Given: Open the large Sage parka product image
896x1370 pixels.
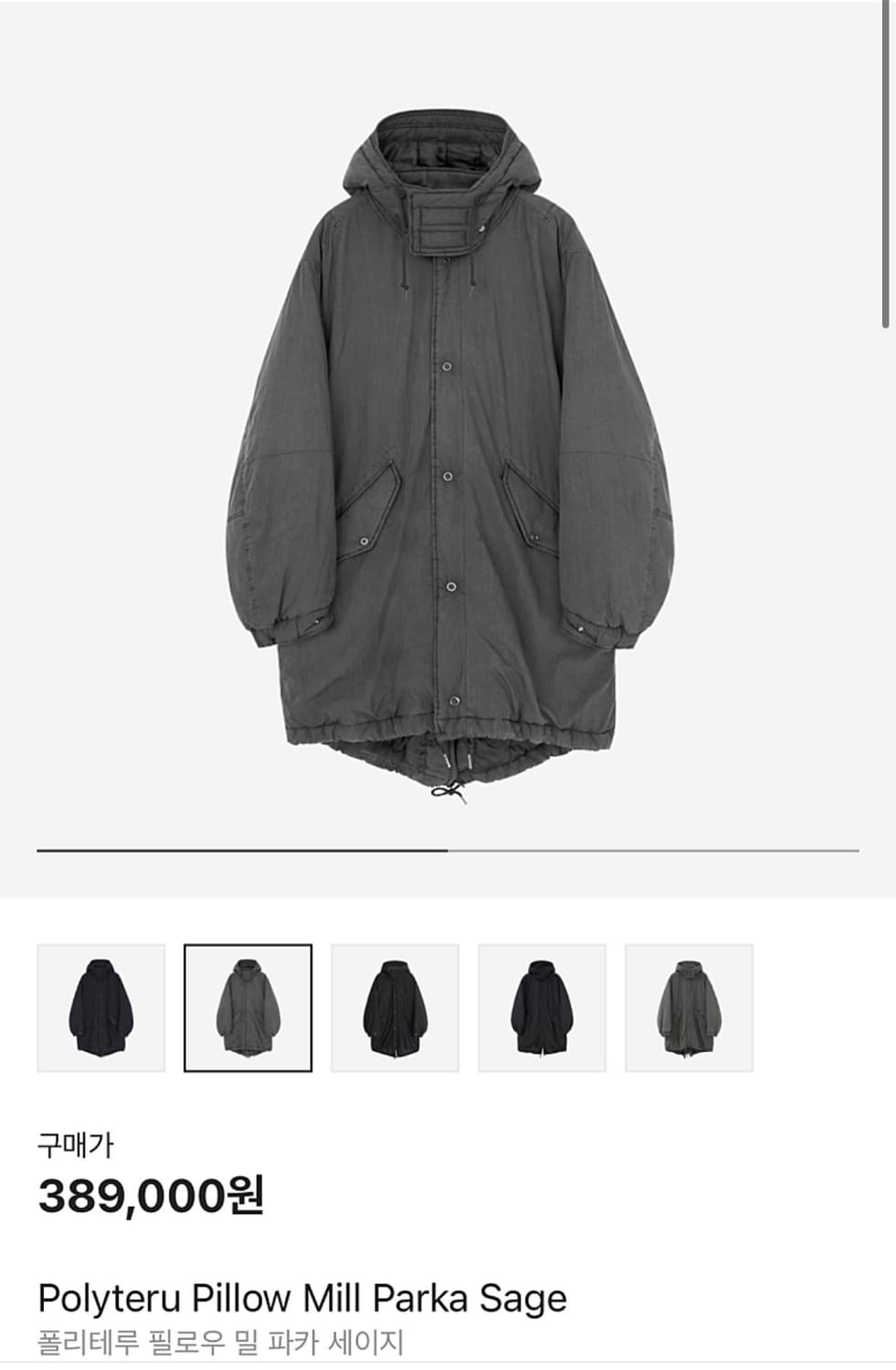Looking at the screenshot, I should click(x=449, y=457).
